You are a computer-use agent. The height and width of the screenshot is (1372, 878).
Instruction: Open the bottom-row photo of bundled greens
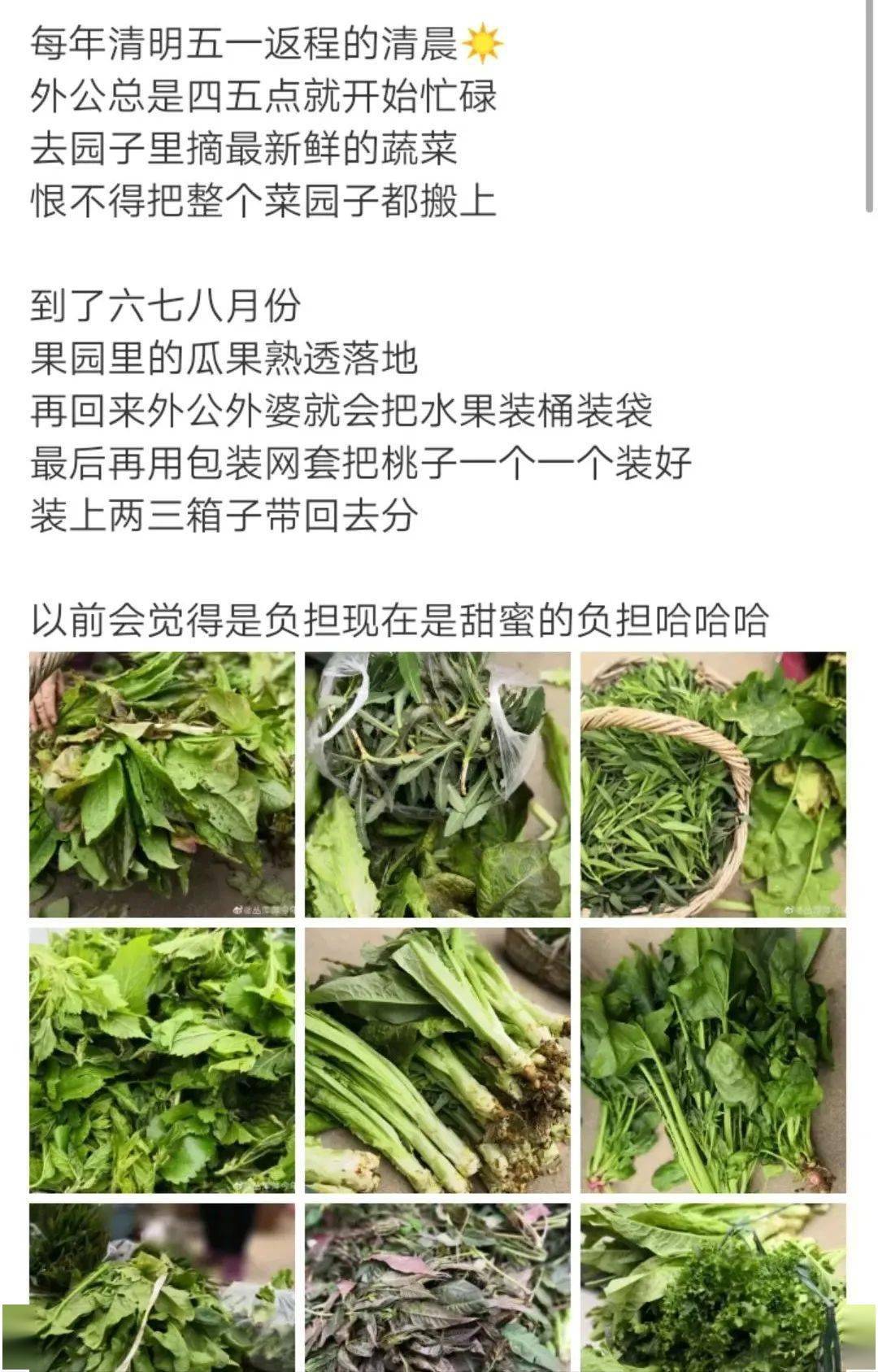pyautogui.click(x=162, y=1287)
